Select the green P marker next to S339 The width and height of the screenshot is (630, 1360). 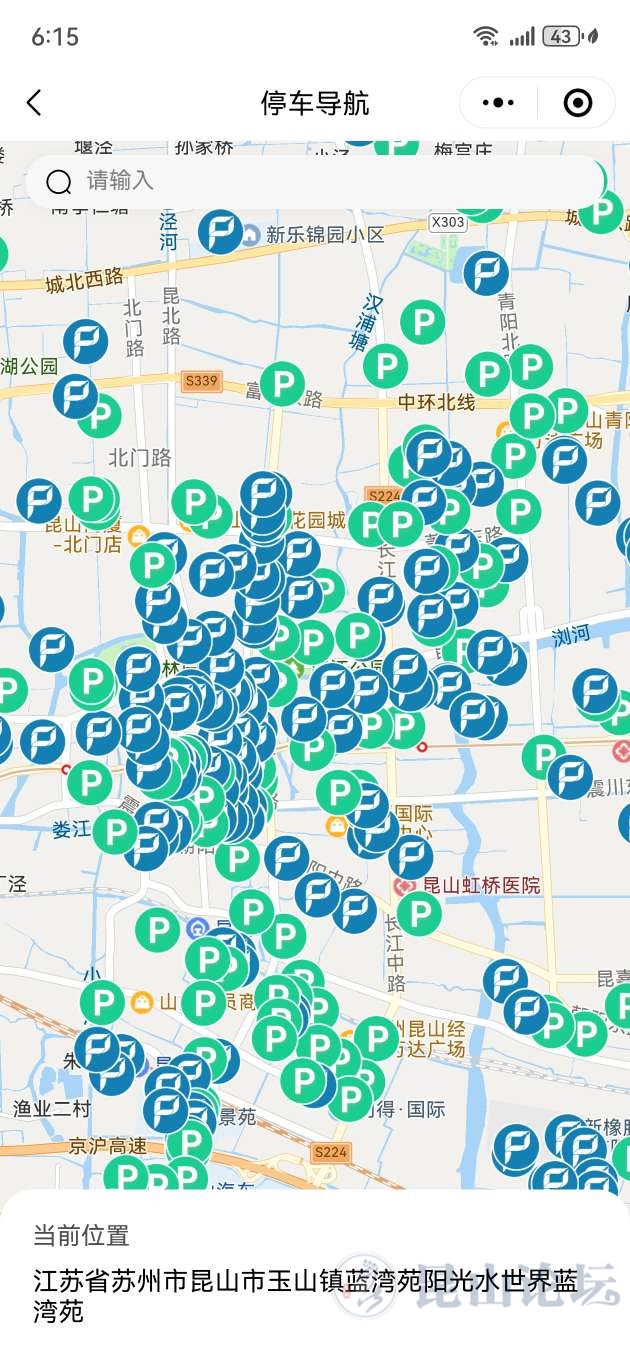click(282, 383)
